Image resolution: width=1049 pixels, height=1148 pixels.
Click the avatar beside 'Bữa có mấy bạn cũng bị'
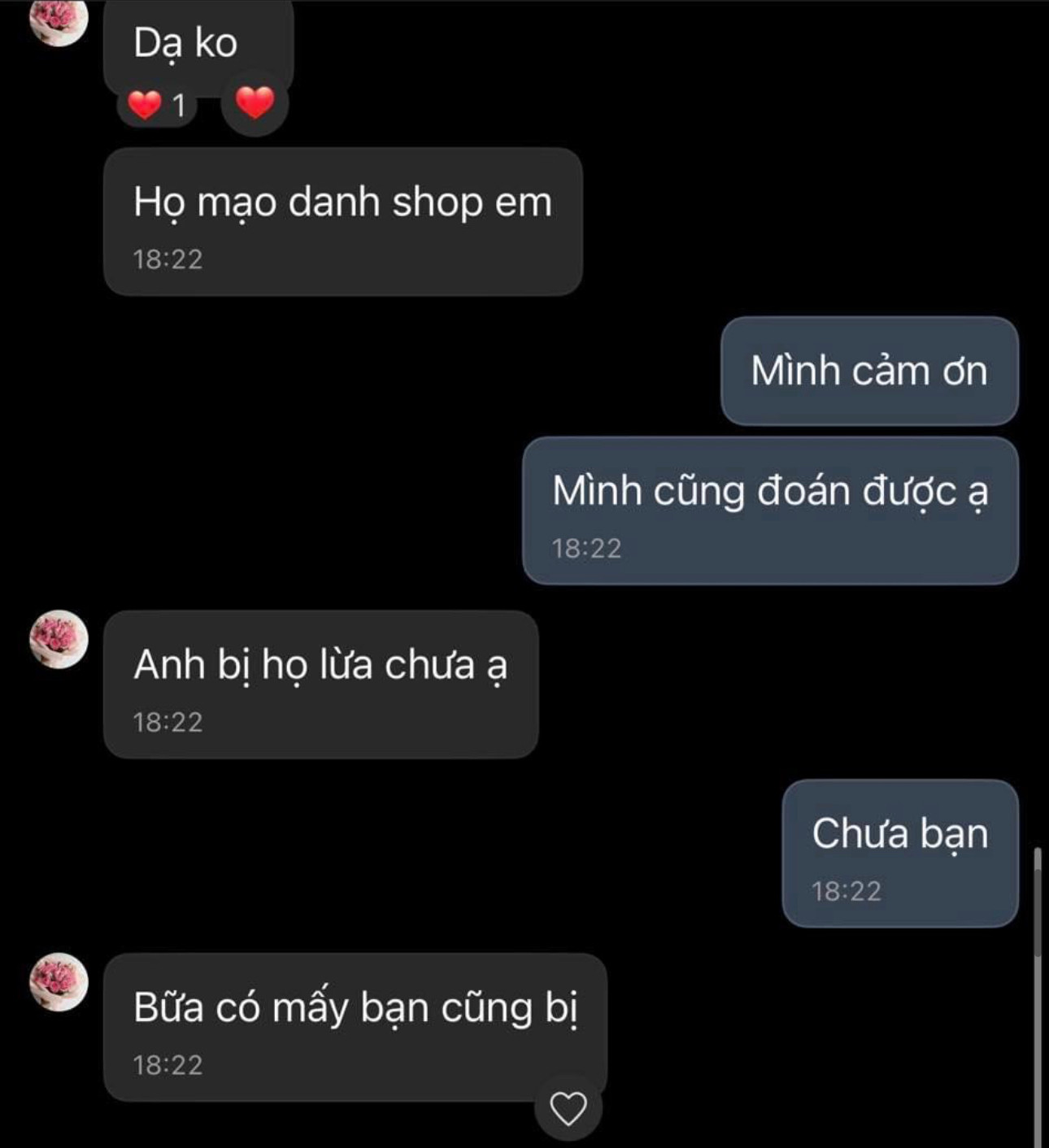(x=59, y=984)
